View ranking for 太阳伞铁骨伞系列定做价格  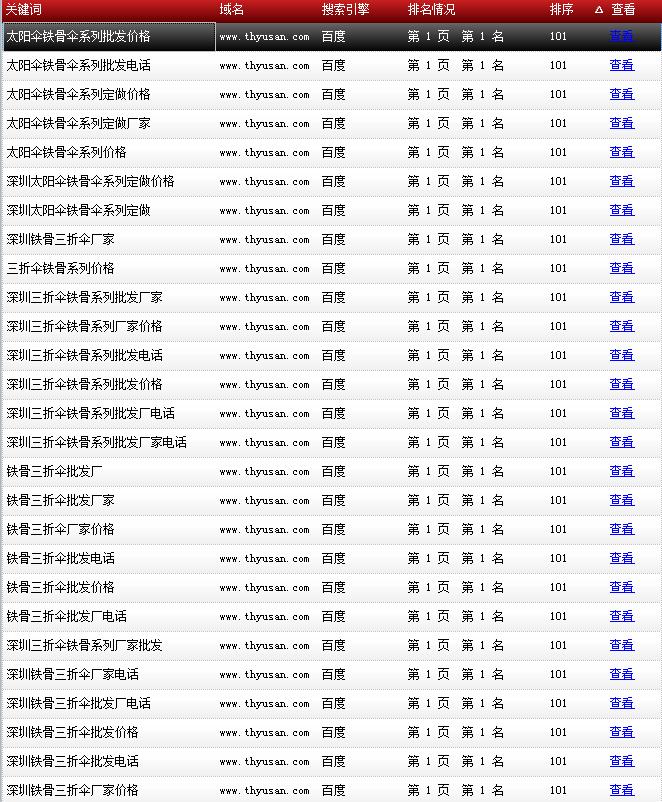pos(621,94)
